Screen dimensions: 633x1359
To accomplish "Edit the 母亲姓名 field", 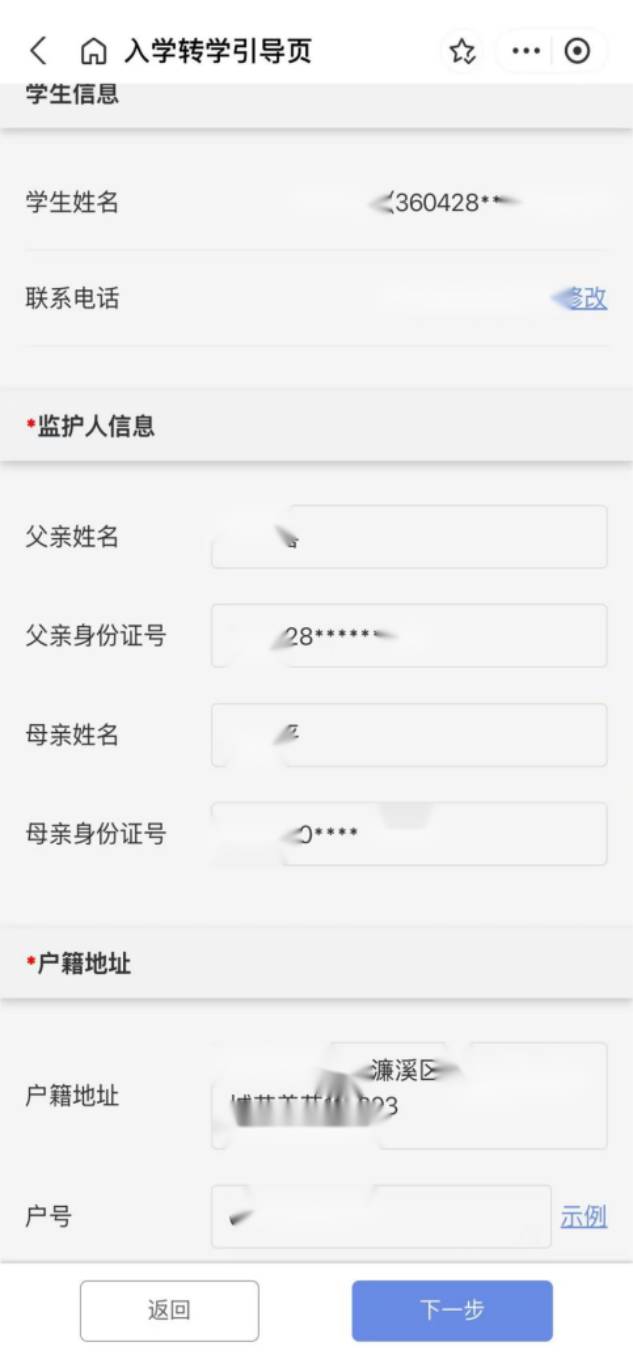I will (x=408, y=735).
